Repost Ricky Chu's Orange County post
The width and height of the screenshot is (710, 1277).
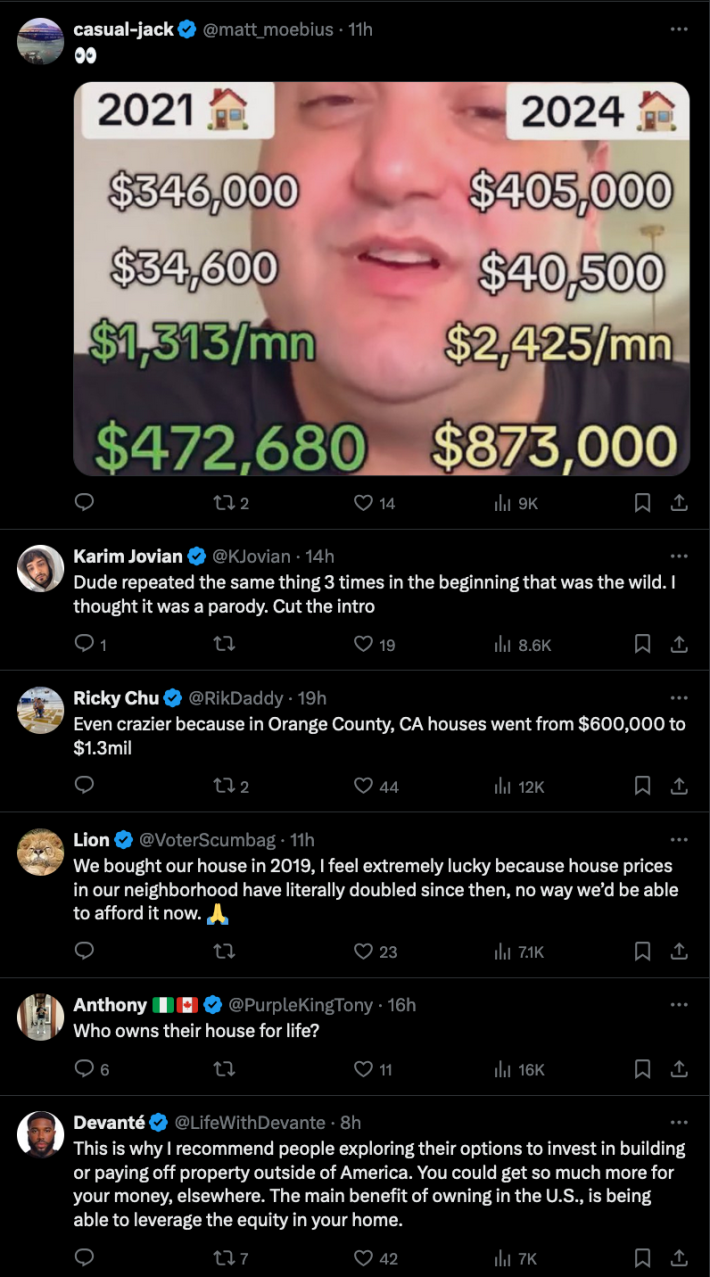tap(225, 786)
